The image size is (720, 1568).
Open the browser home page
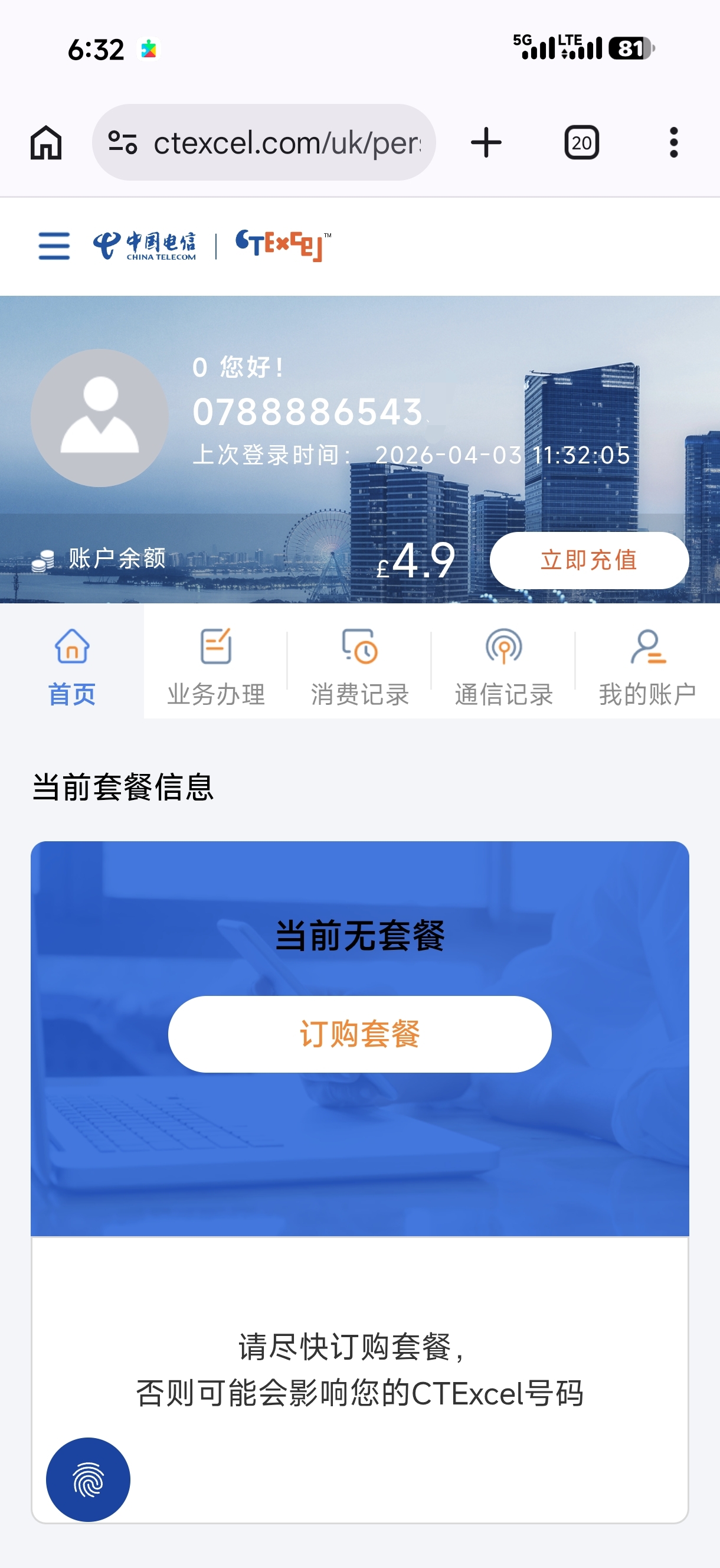(46, 143)
